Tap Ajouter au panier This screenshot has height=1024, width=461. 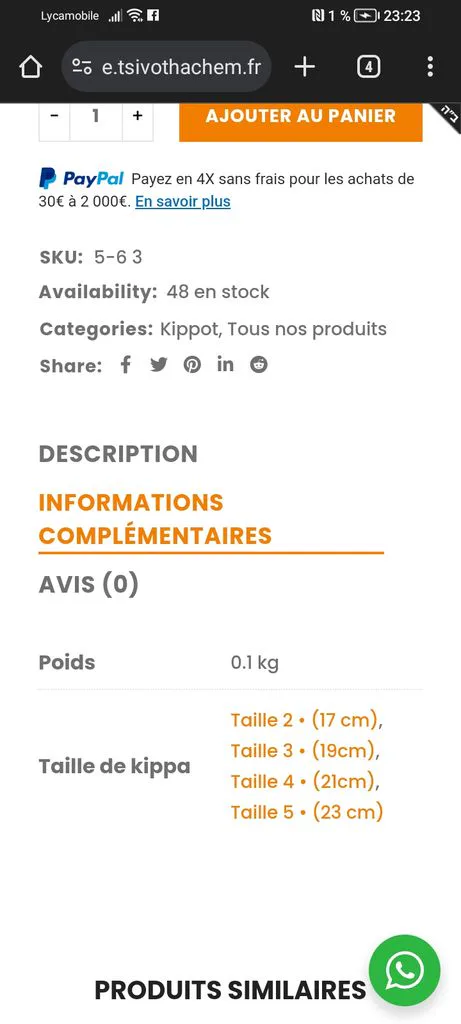(301, 116)
